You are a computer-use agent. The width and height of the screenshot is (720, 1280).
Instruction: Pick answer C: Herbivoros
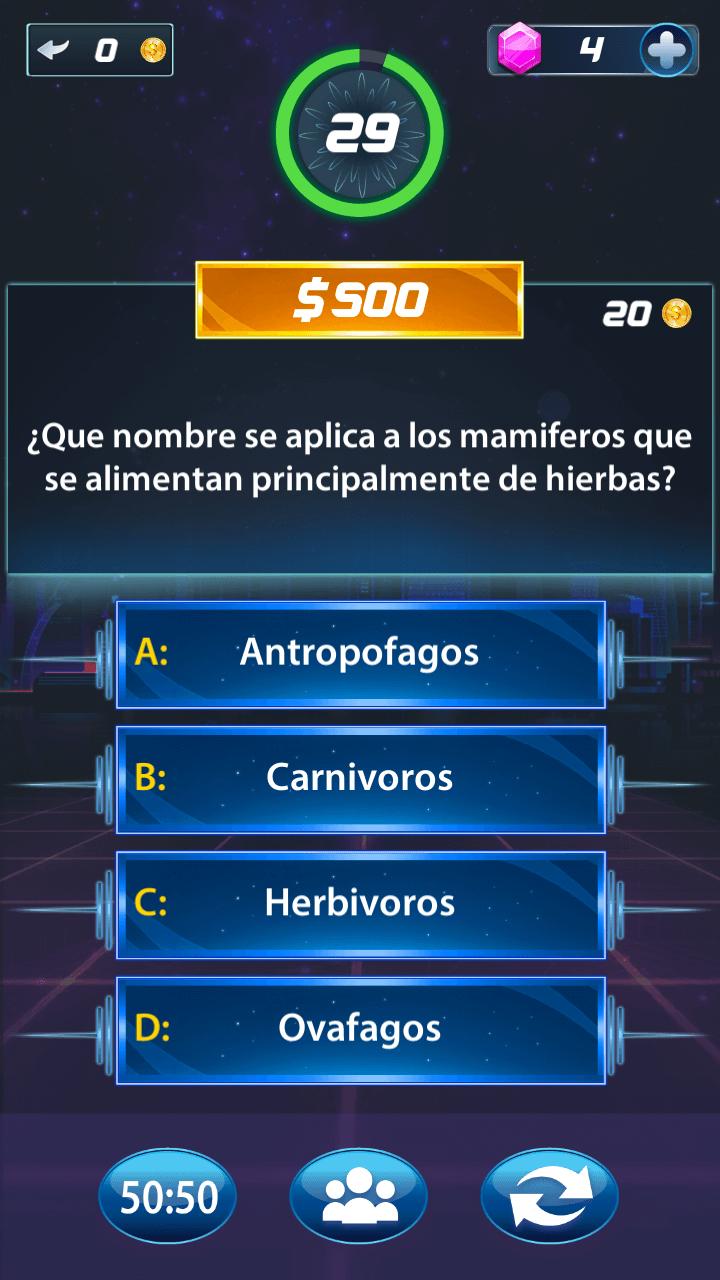tap(361, 904)
